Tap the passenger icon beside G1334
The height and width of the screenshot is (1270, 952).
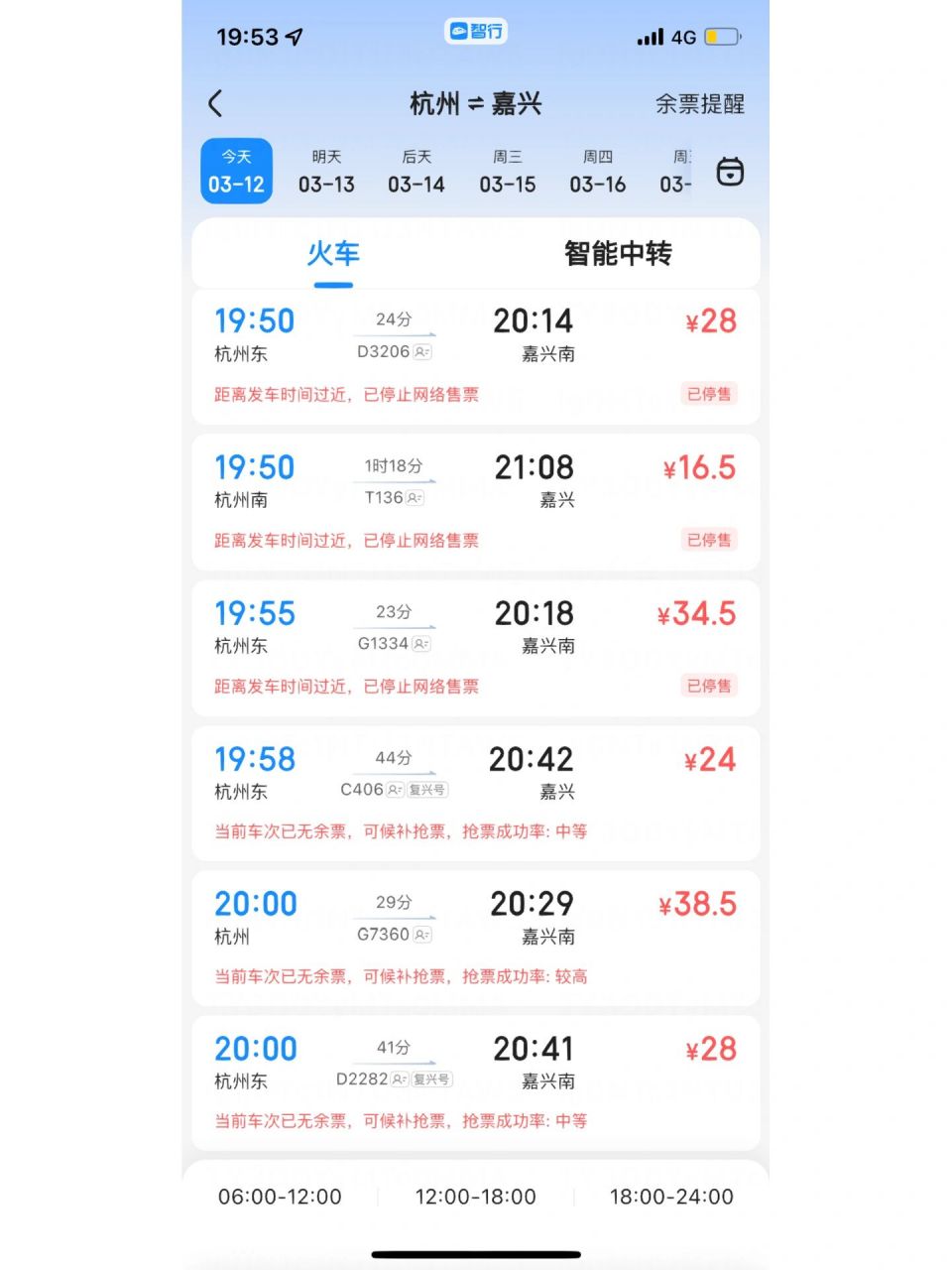pos(420,645)
